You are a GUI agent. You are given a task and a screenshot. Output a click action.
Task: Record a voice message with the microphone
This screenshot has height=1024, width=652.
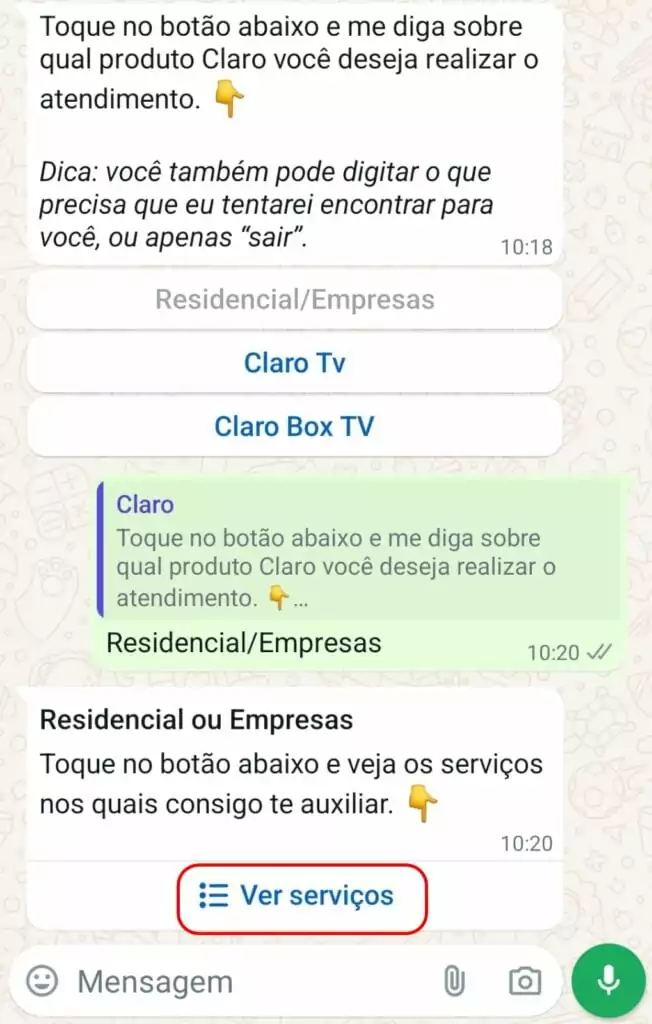pyautogui.click(x=608, y=981)
